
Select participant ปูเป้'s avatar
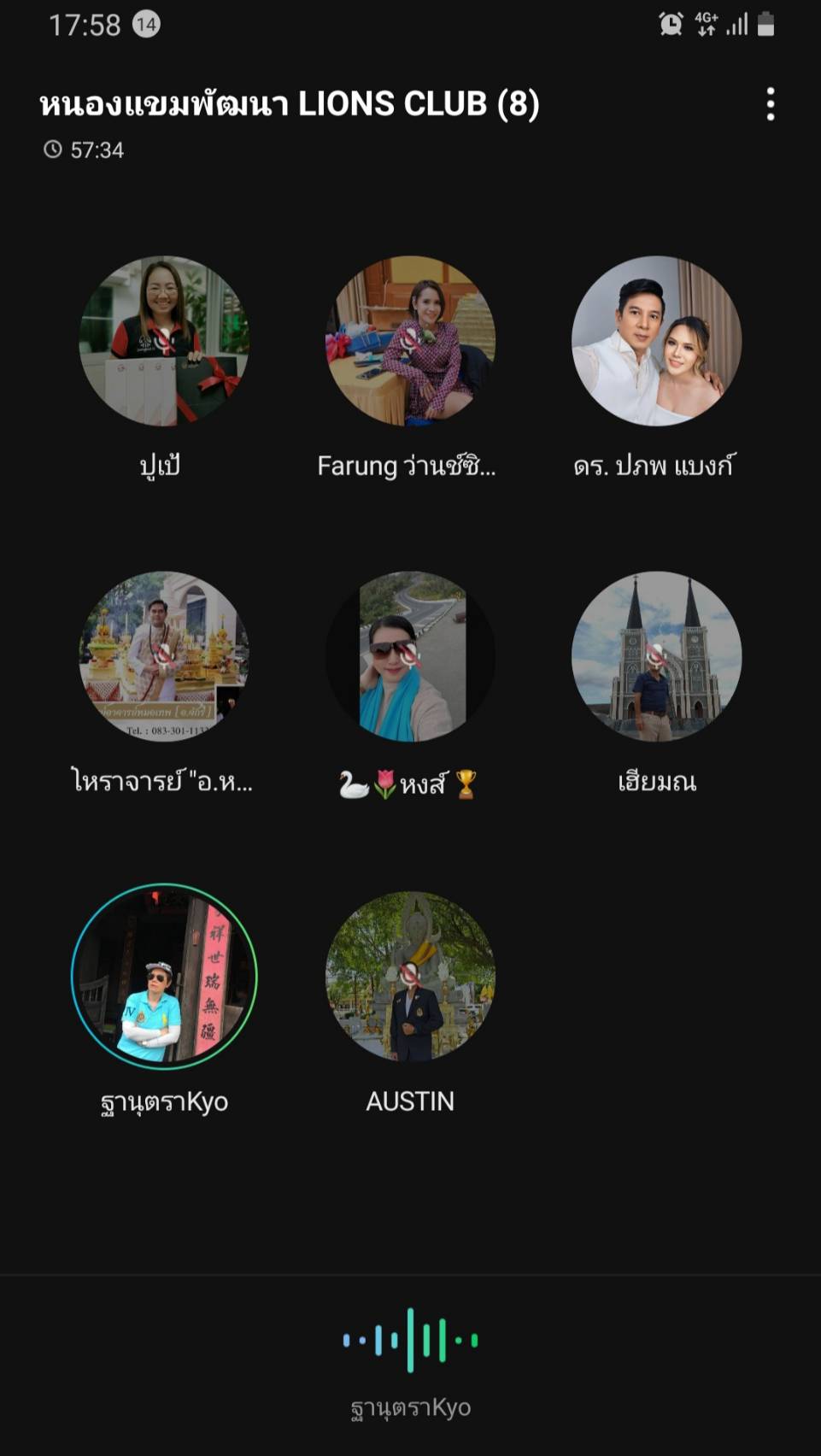[164, 341]
